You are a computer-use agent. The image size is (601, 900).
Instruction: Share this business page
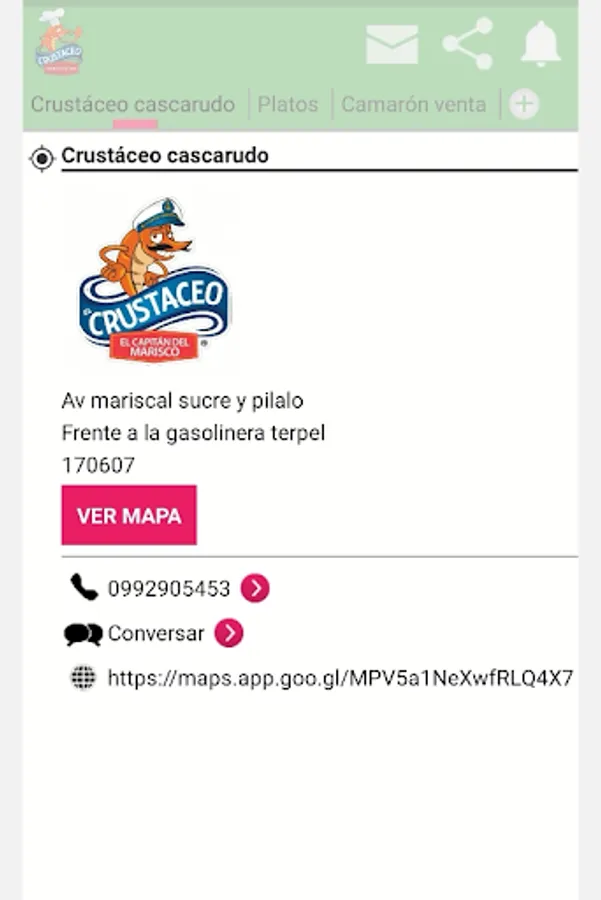pos(467,44)
